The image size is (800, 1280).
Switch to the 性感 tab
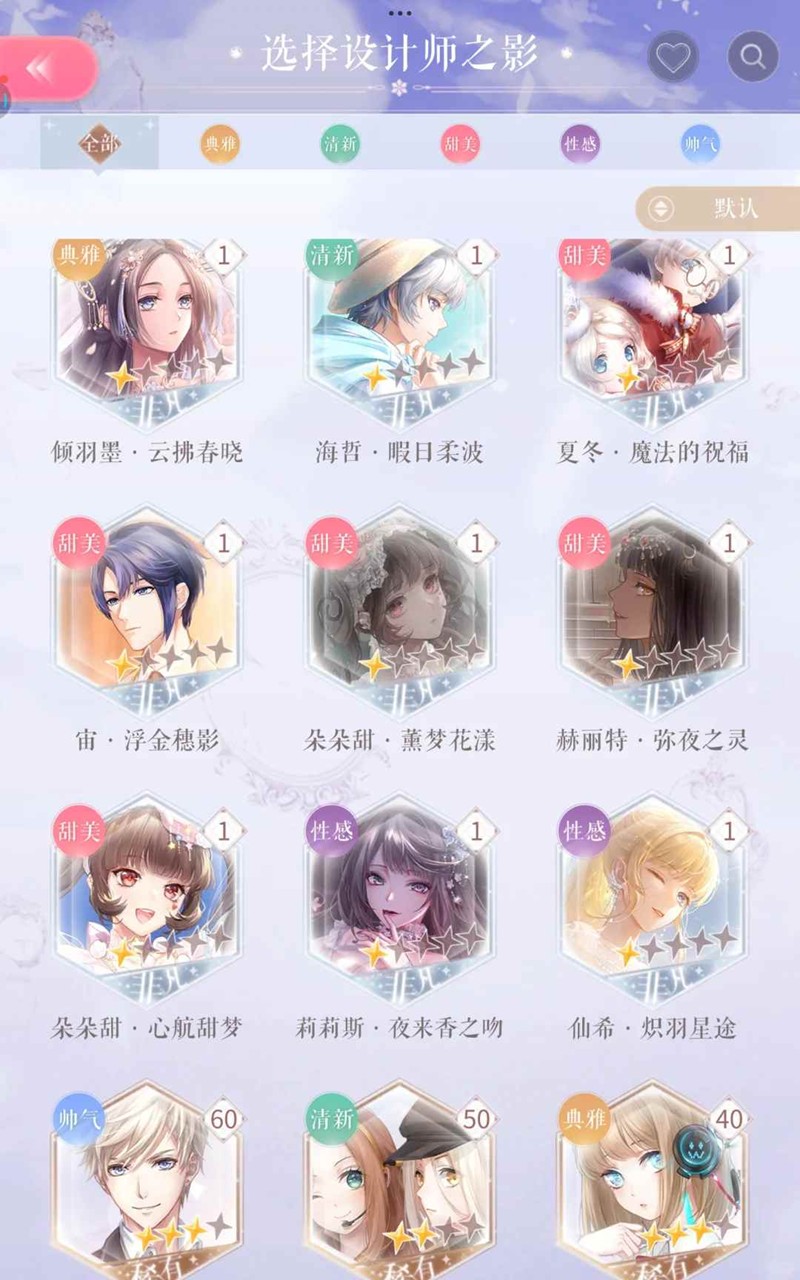point(580,145)
